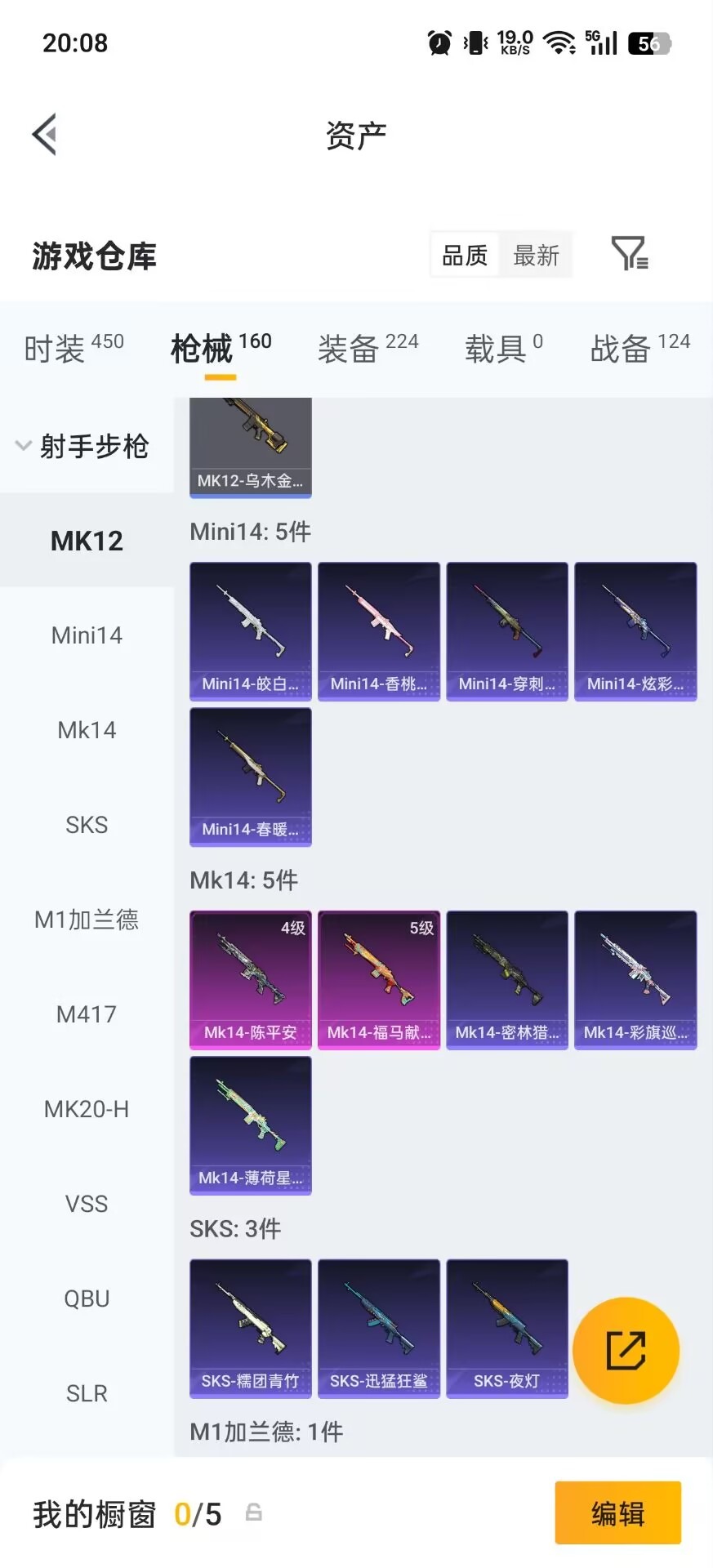Open the Mk14-薄荷星 skin tile
This screenshot has width=713, height=1568.
pos(251,1125)
